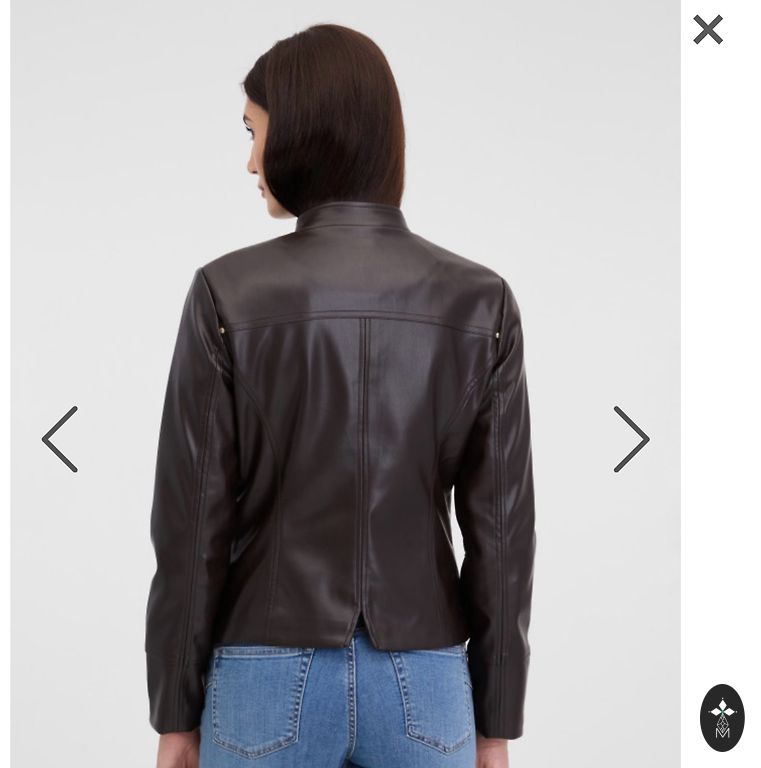Open the floating black M widget
Viewport: 761px width, 768px height.
point(722,718)
